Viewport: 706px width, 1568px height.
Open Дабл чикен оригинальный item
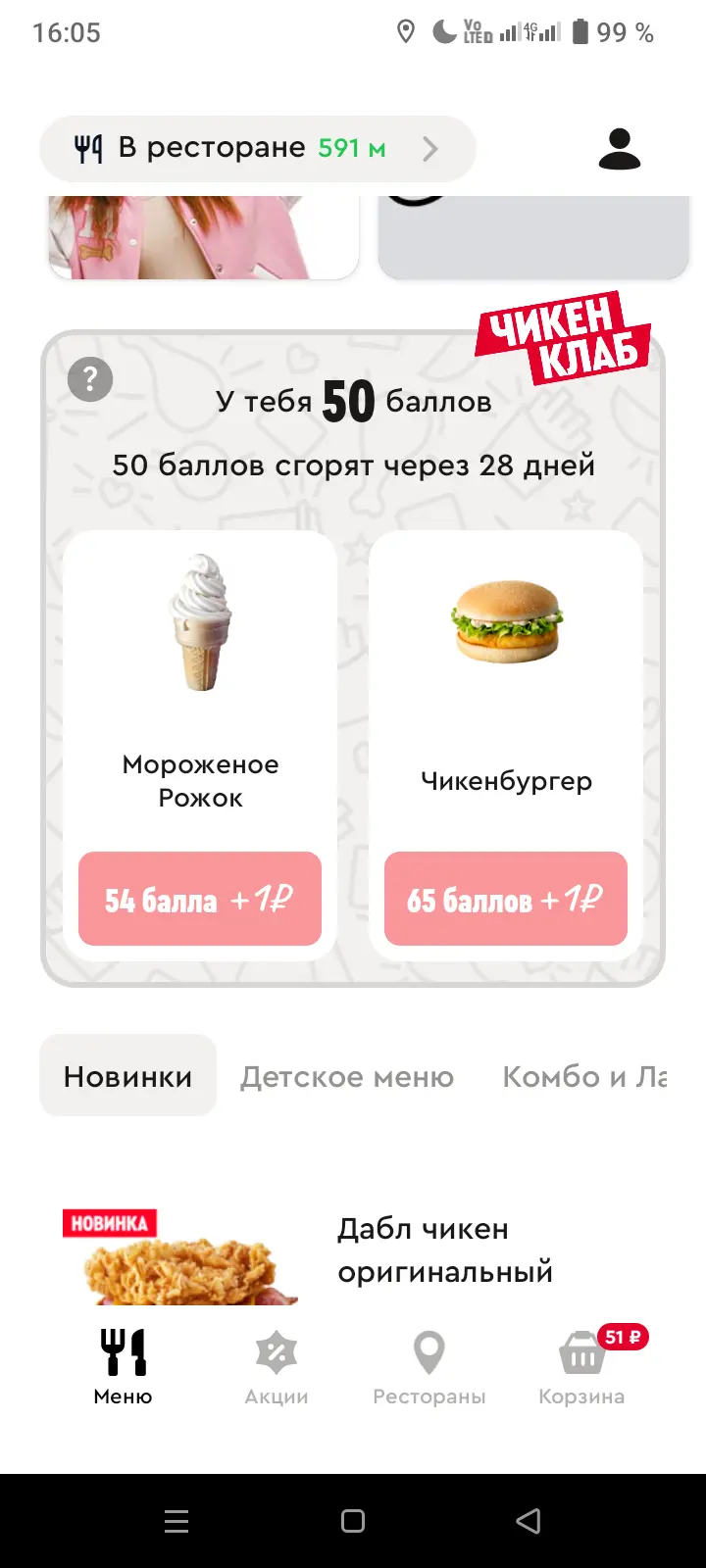(x=353, y=1250)
